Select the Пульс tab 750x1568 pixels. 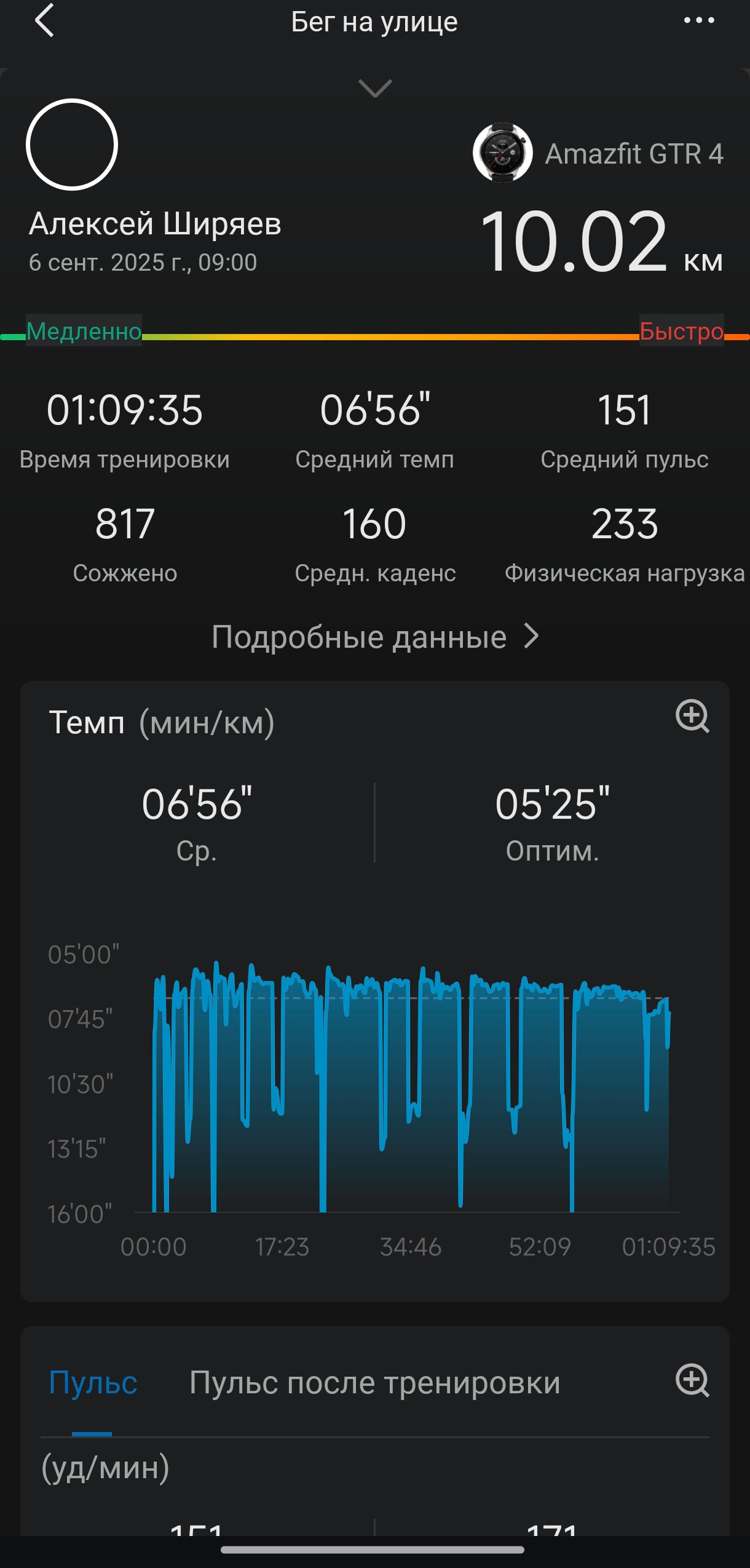tap(93, 1382)
